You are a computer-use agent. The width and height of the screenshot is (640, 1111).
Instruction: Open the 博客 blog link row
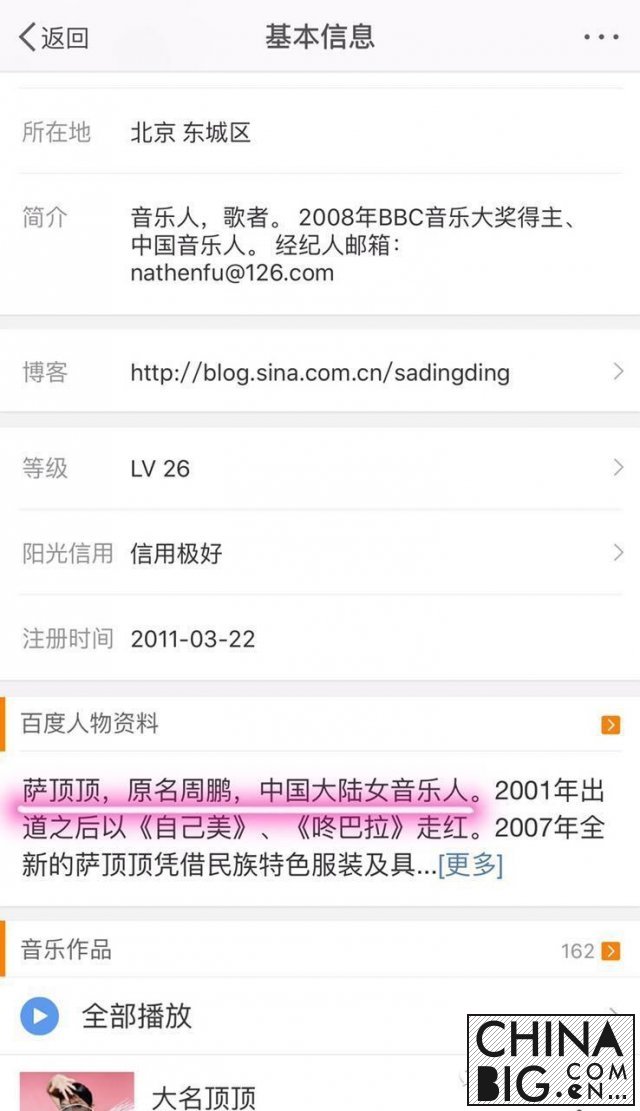tap(320, 373)
